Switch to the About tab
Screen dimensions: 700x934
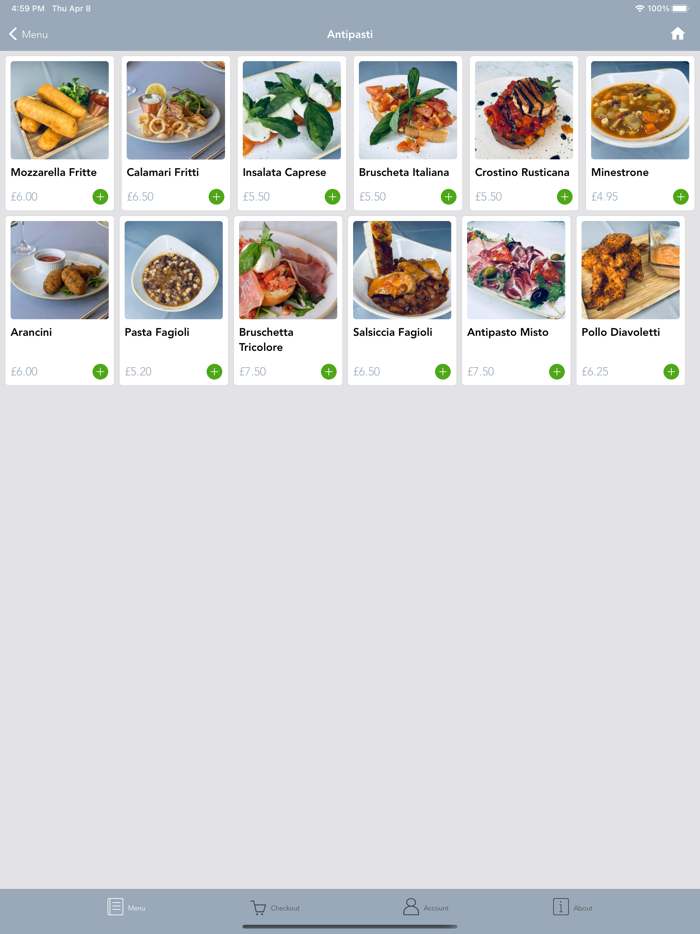click(572, 907)
